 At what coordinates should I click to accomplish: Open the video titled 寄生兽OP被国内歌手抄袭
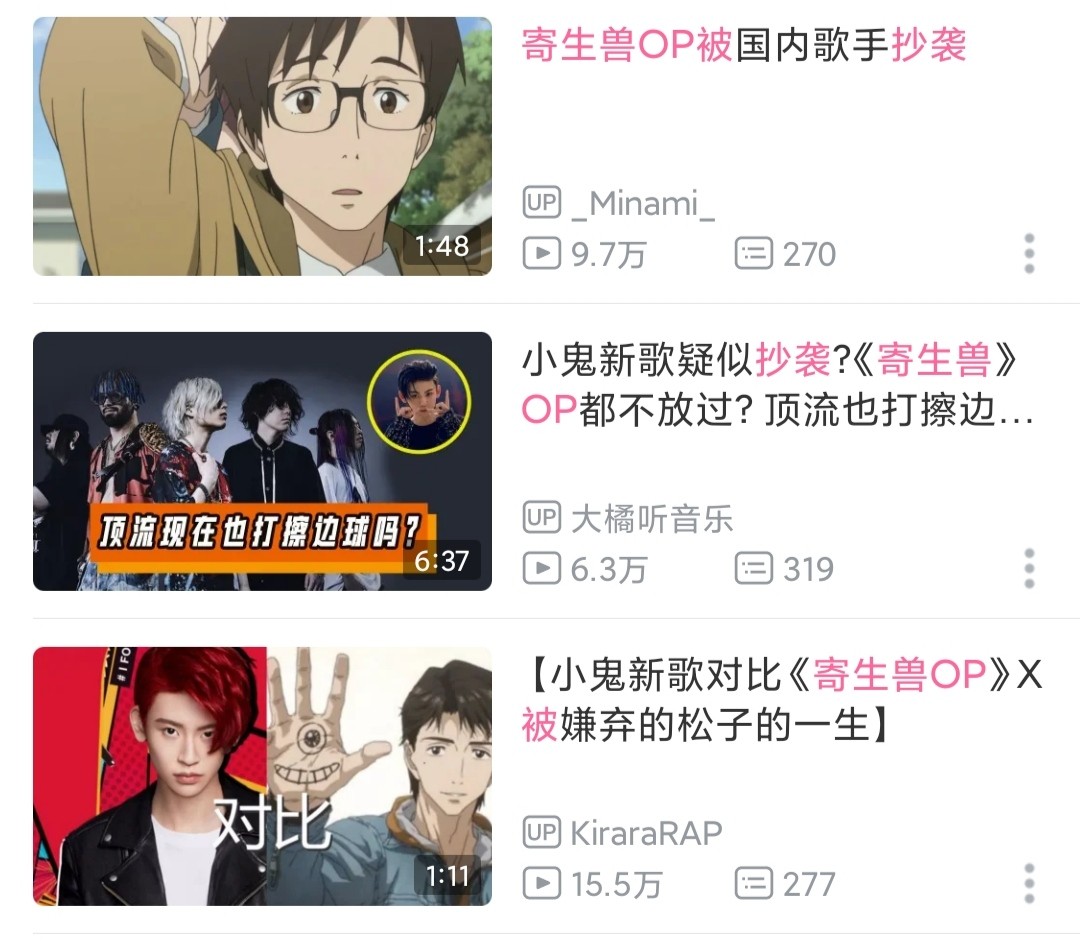tap(744, 46)
